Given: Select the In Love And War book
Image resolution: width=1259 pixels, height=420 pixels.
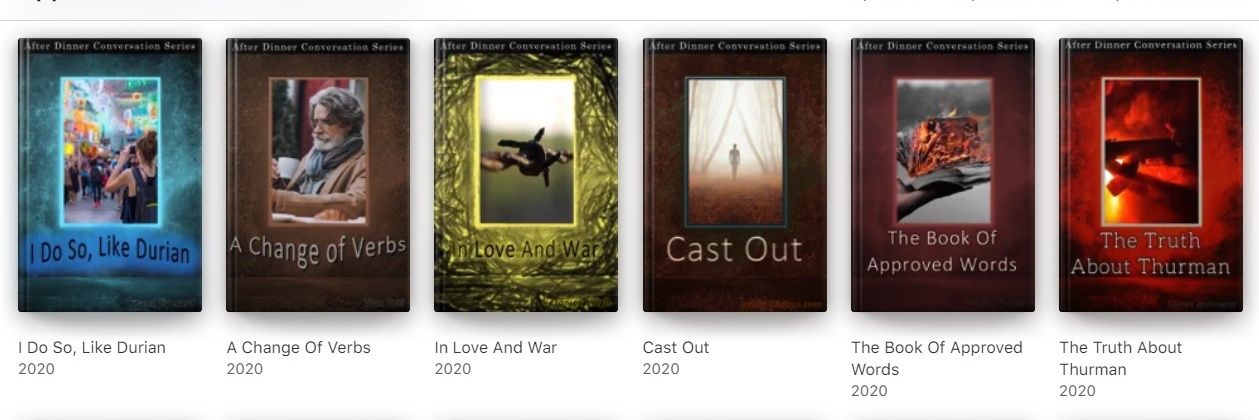Looking at the screenshot, I should (526, 175).
